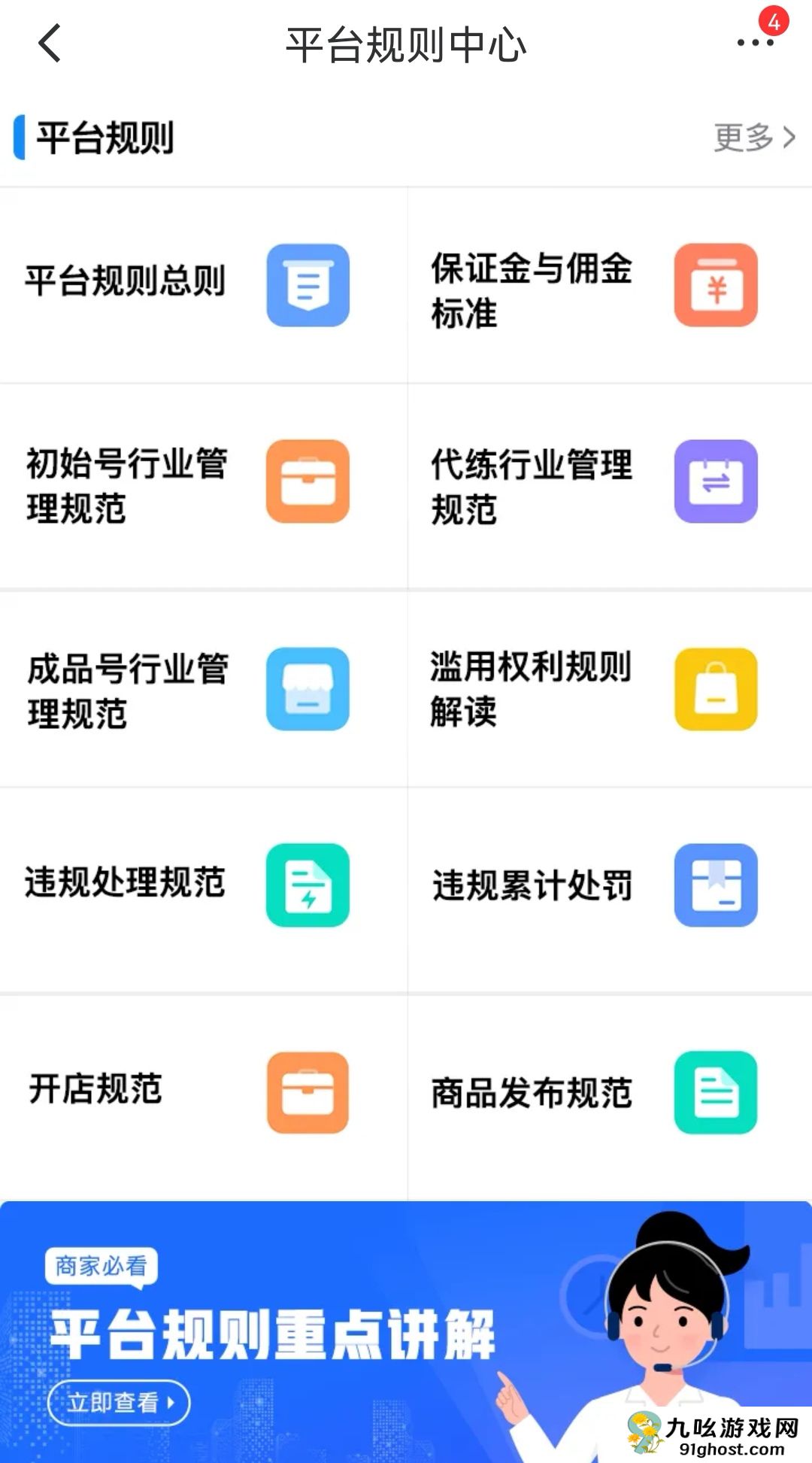
Task: Click 立即查看 on the banner
Action: (x=119, y=1402)
